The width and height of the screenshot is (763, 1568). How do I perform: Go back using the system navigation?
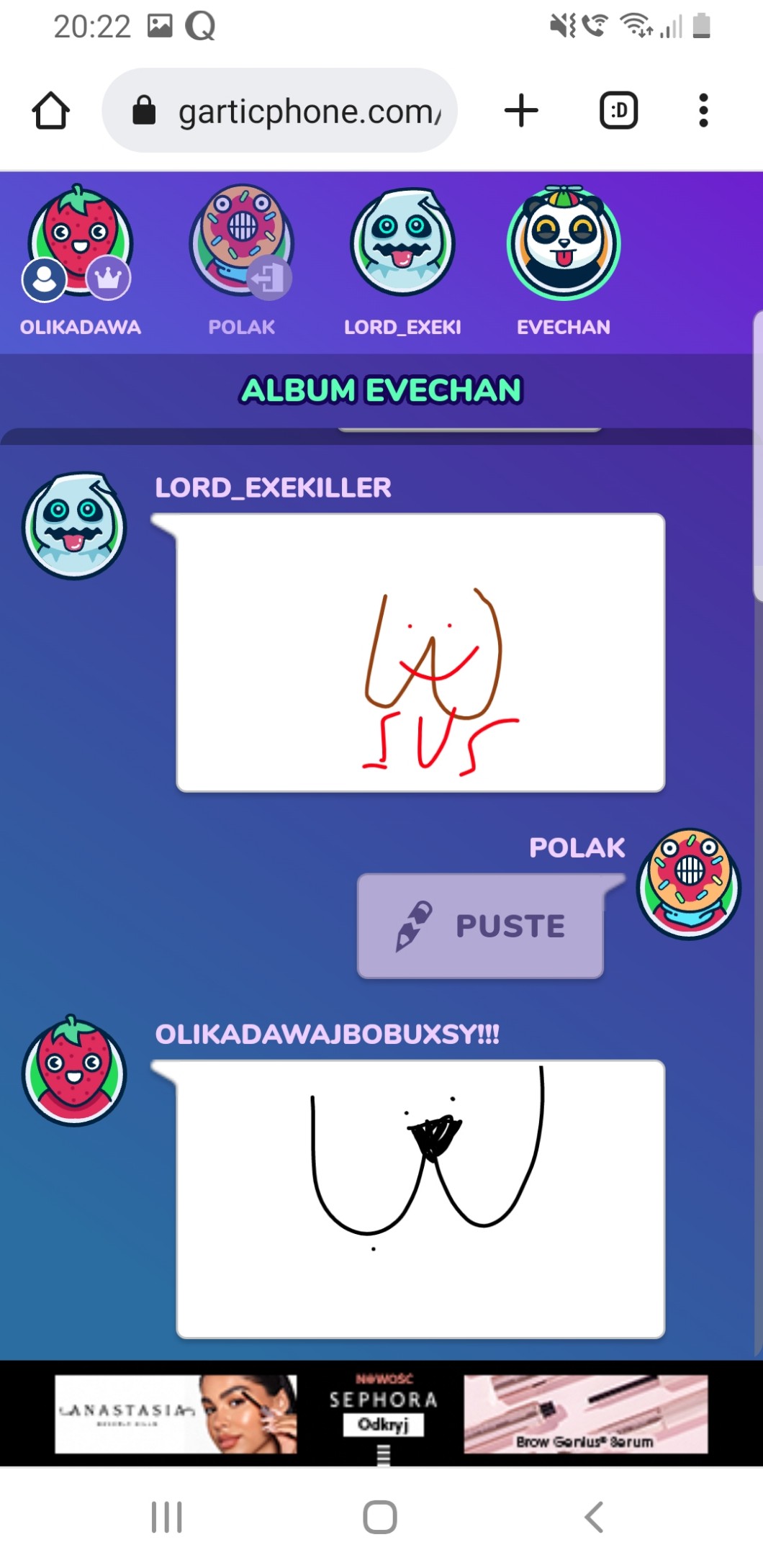point(594,1517)
